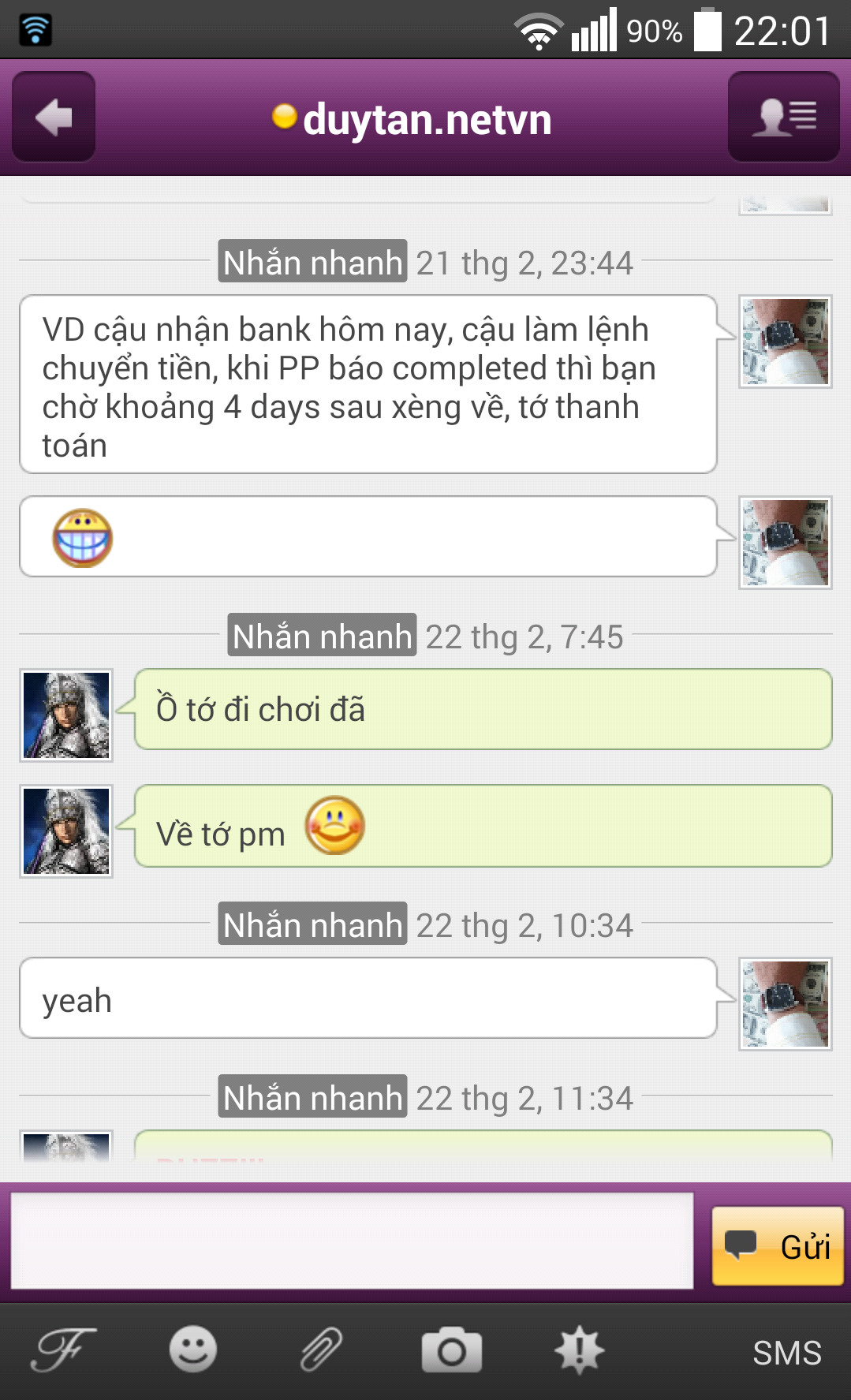Send the message with Gửi button

[777, 1246]
